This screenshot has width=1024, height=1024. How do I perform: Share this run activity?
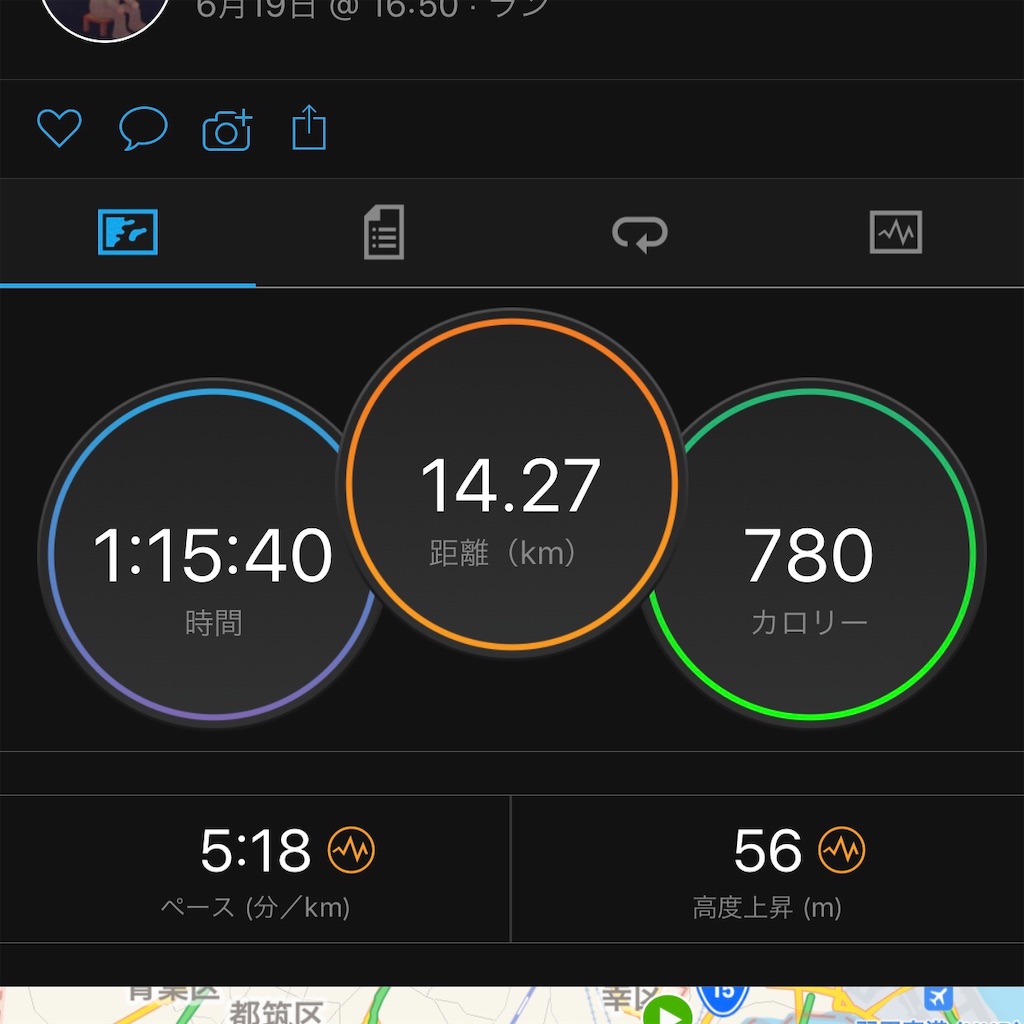(309, 129)
